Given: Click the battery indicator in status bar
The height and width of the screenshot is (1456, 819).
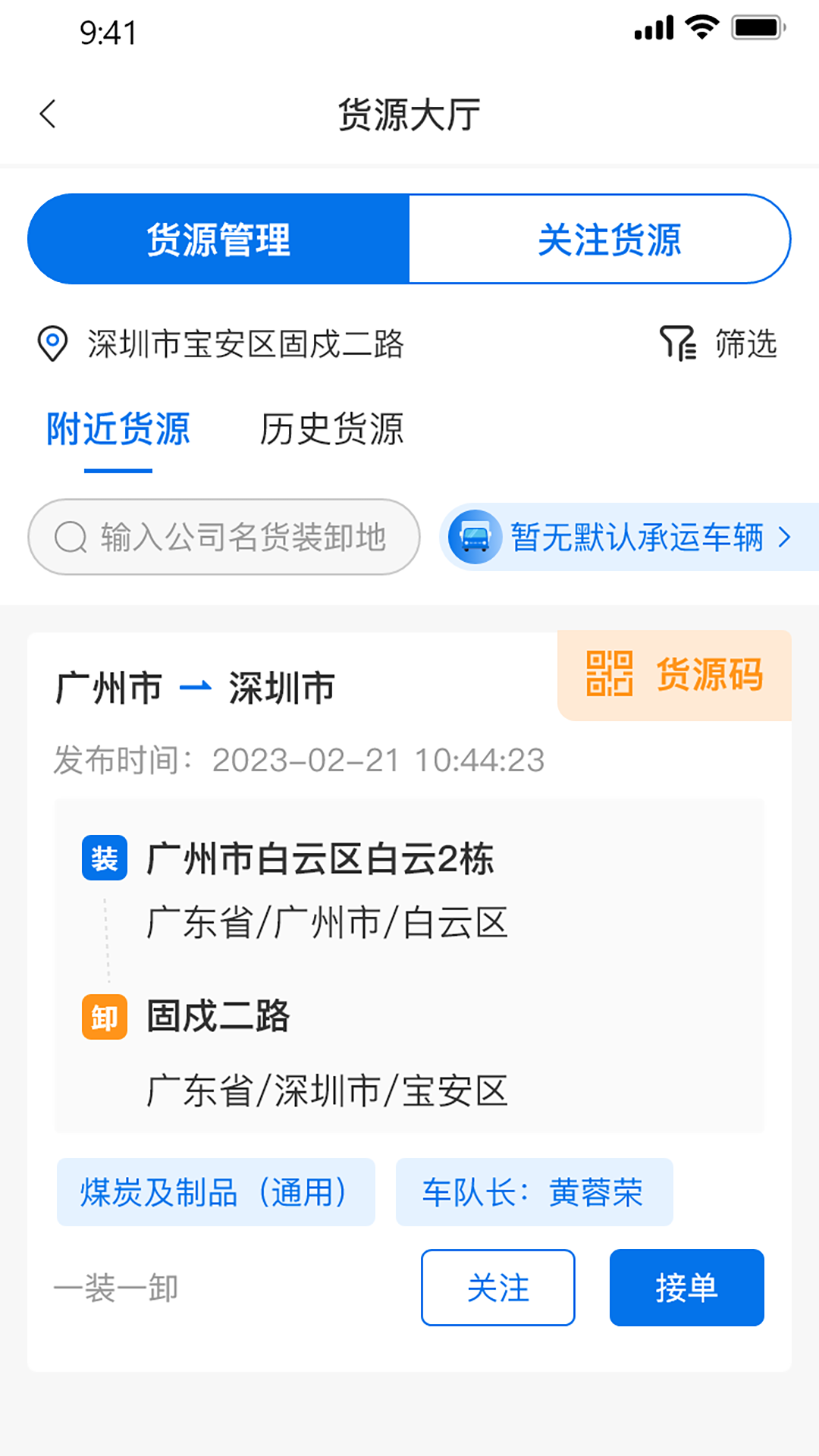Looking at the screenshot, I should [x=757, y=27].
